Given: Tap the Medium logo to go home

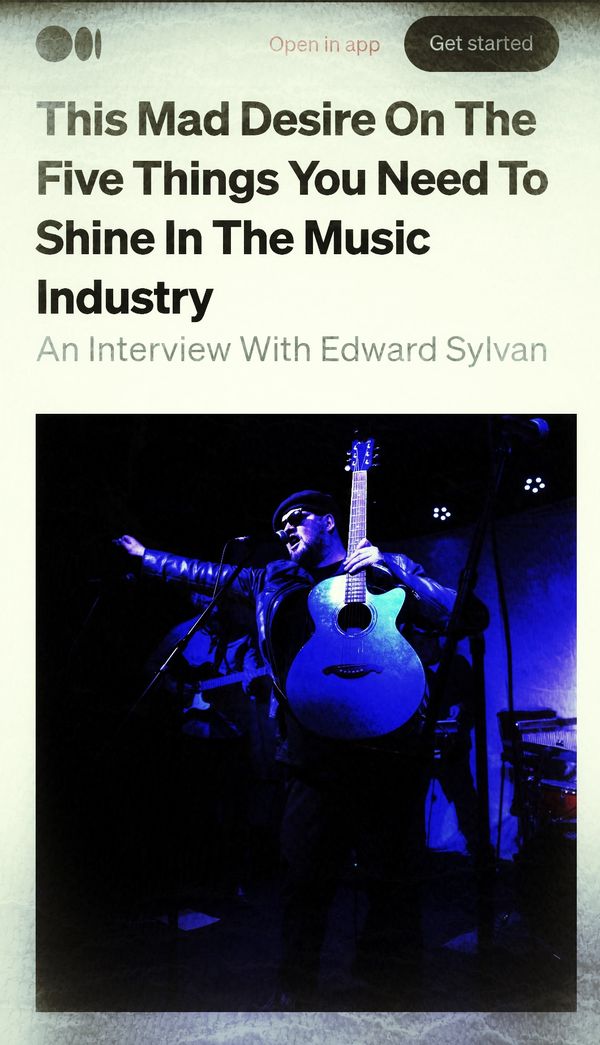Looking at the screenshot, I should (69, 44).
